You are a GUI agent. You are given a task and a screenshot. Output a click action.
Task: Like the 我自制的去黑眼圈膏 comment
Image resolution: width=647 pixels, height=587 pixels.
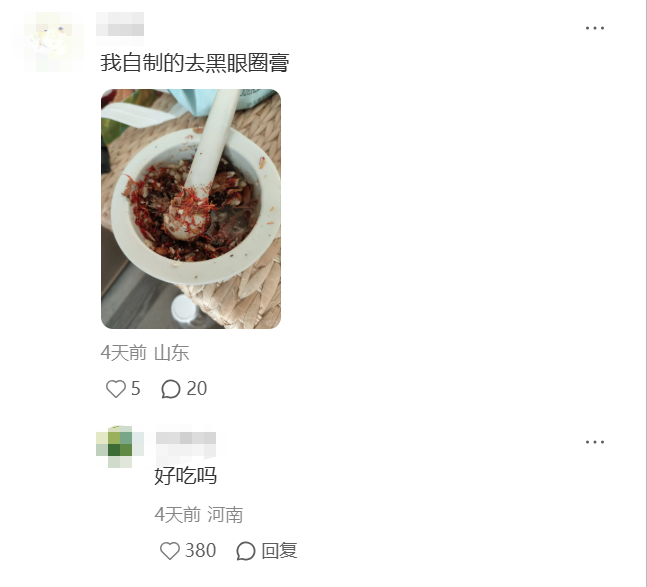(116, 389)
